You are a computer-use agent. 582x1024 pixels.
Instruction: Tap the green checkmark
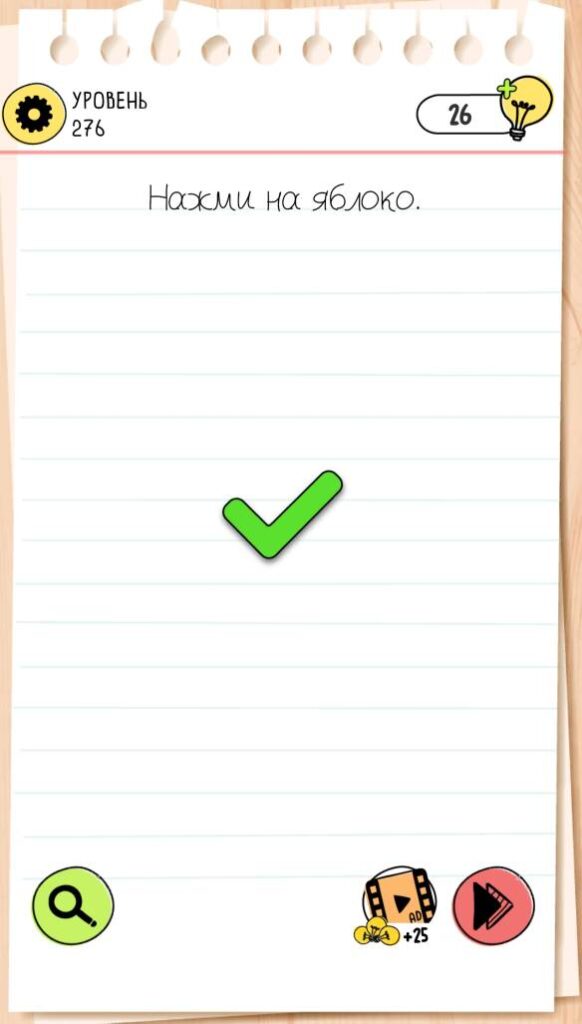(282, 514)
